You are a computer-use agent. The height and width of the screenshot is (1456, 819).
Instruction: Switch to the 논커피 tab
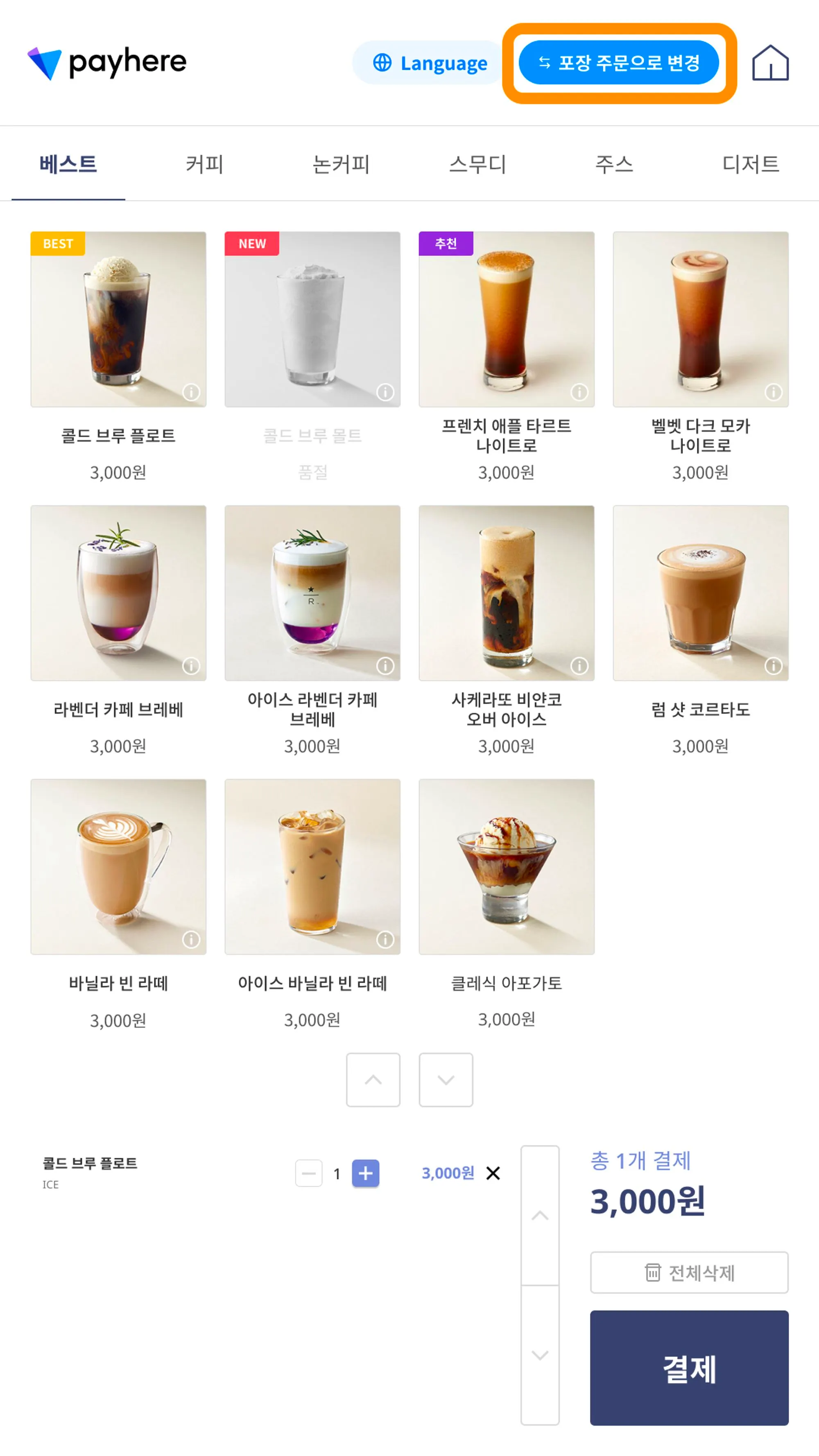[x=341, y=165]
